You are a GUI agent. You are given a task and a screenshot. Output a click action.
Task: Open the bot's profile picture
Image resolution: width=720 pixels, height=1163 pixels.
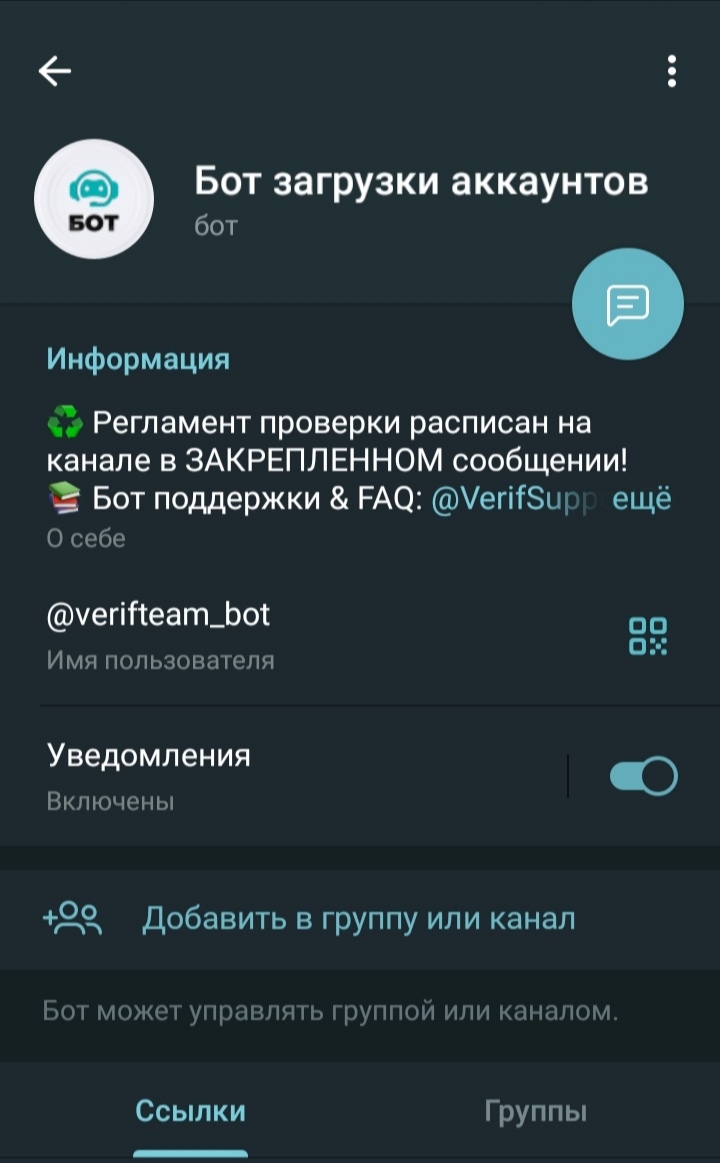pos(94,199)
